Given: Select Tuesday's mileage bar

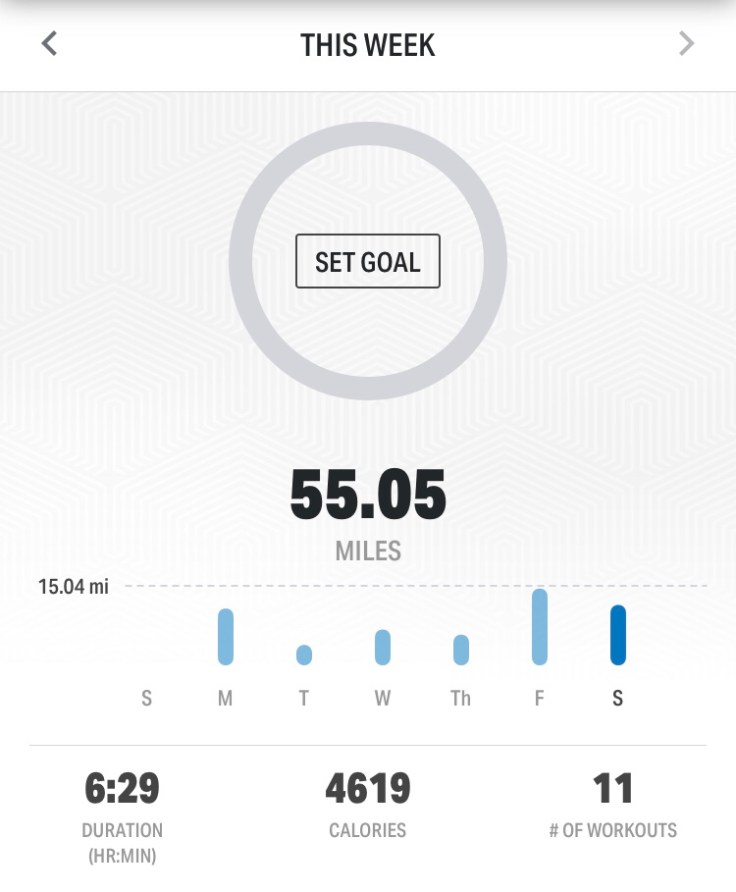Looking at the screenshot, I should click(304, 655).
